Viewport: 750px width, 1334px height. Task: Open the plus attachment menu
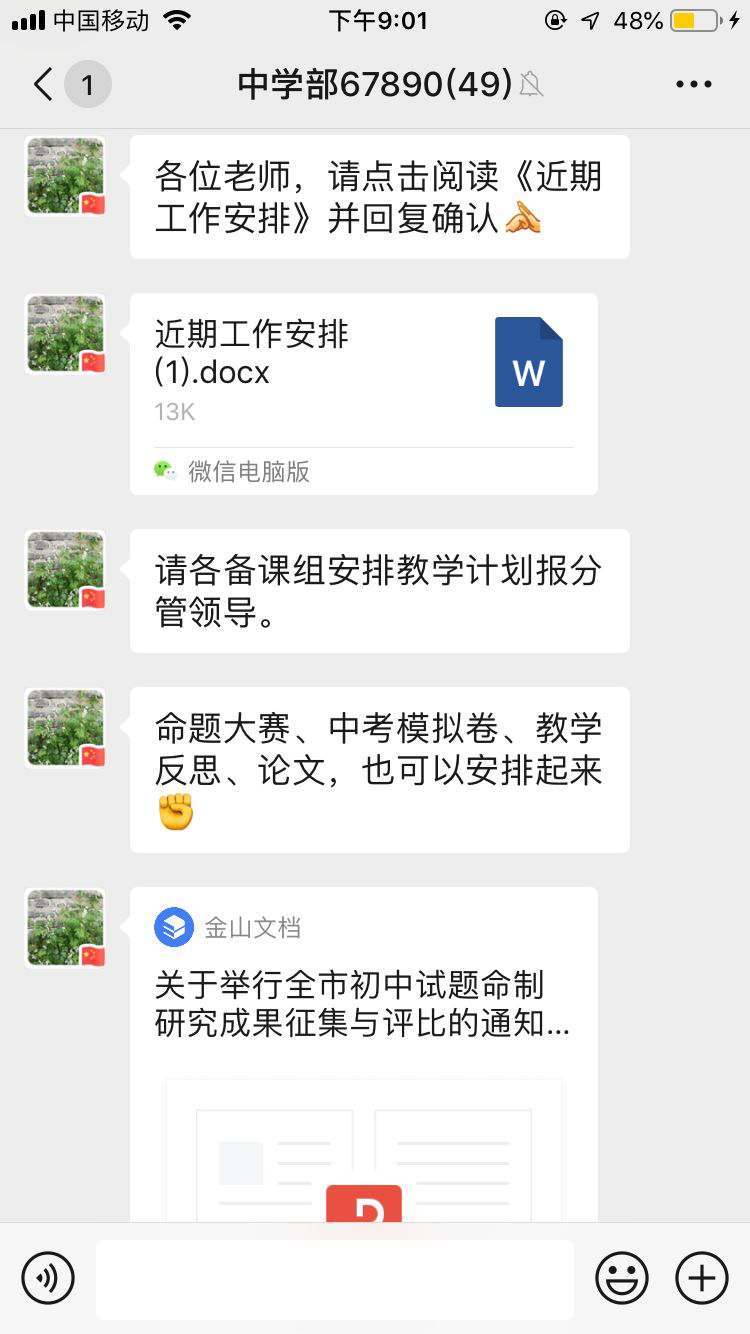(702, 1278)
